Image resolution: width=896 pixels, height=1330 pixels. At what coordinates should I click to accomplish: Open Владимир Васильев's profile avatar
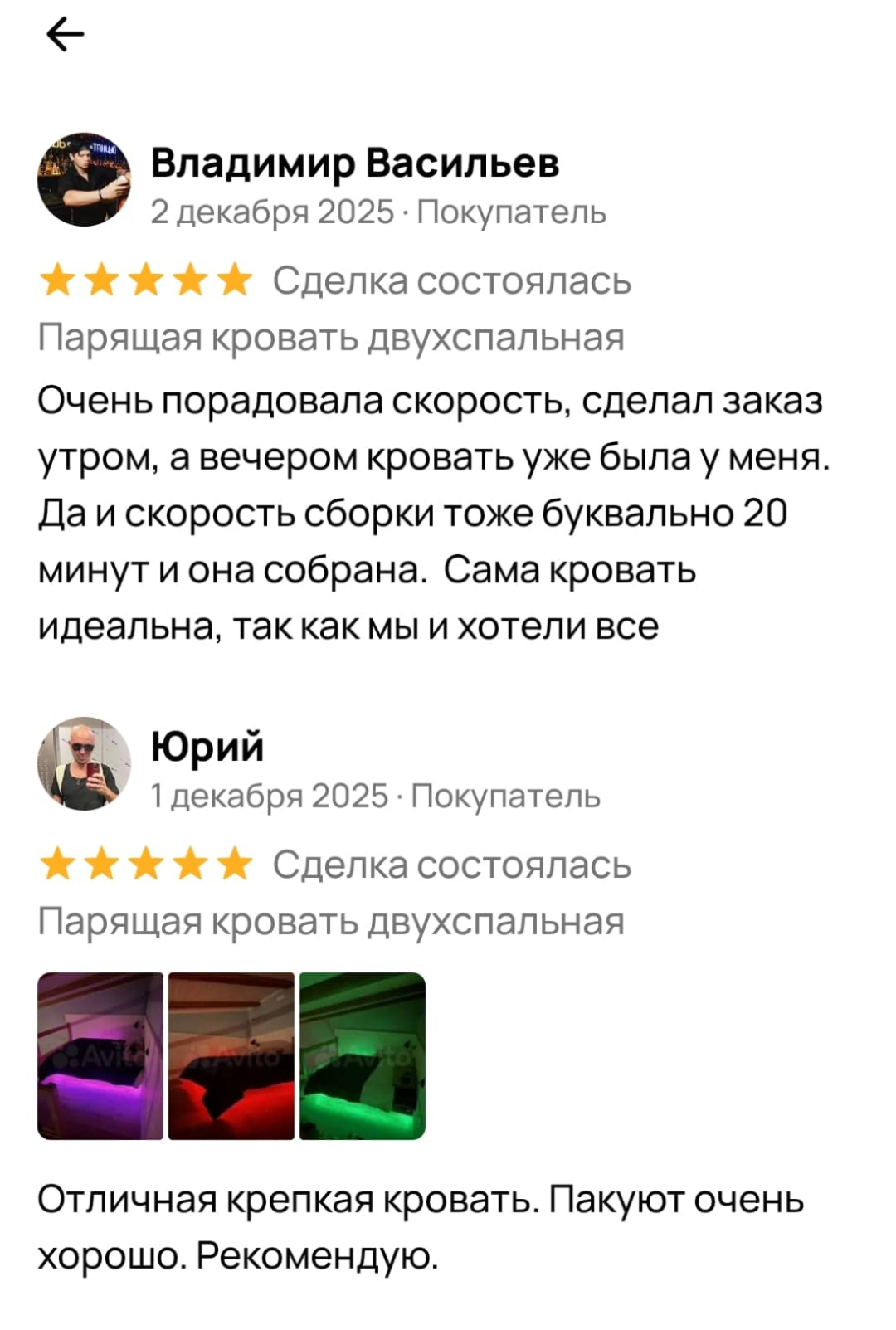point(85,179)
